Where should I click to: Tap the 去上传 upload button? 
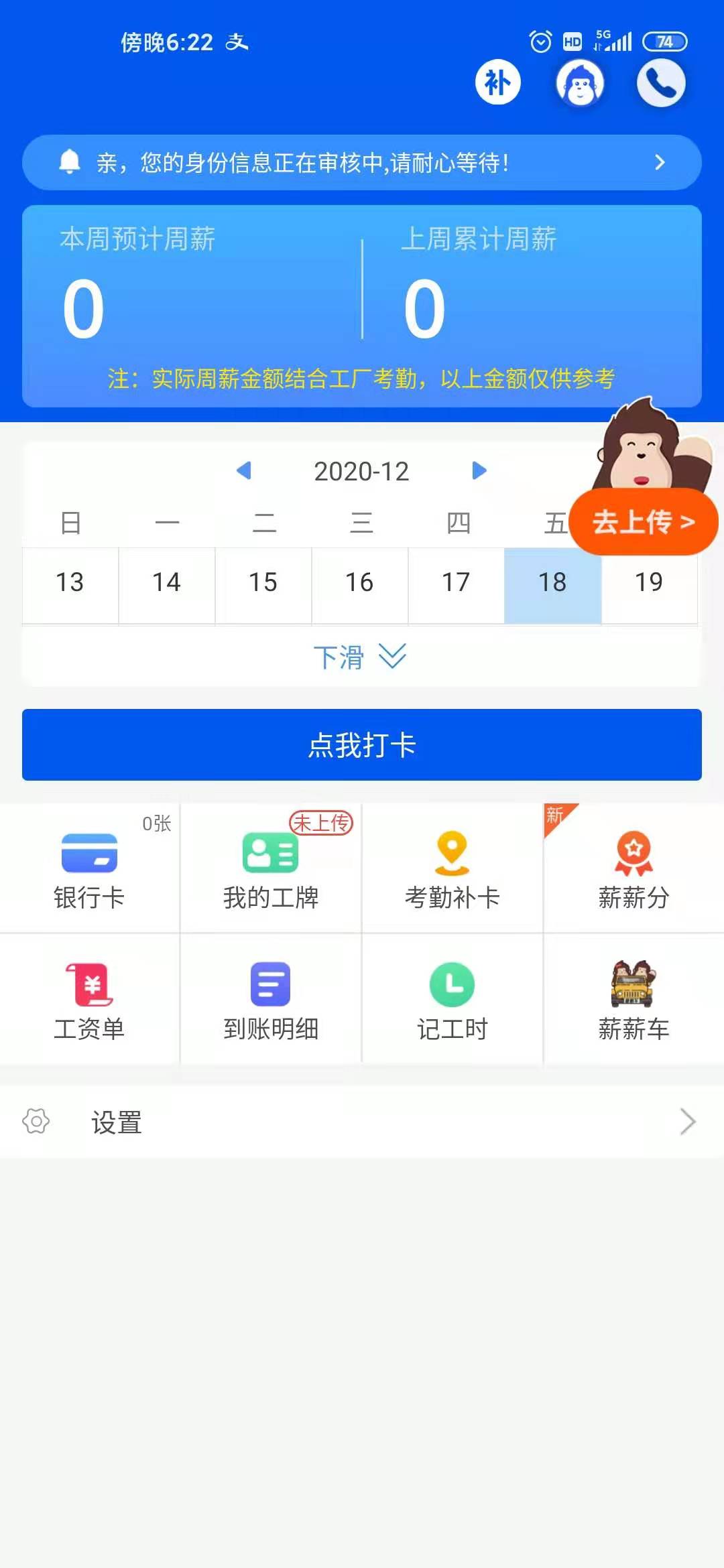pyautogui.click(x=643, y=522)
